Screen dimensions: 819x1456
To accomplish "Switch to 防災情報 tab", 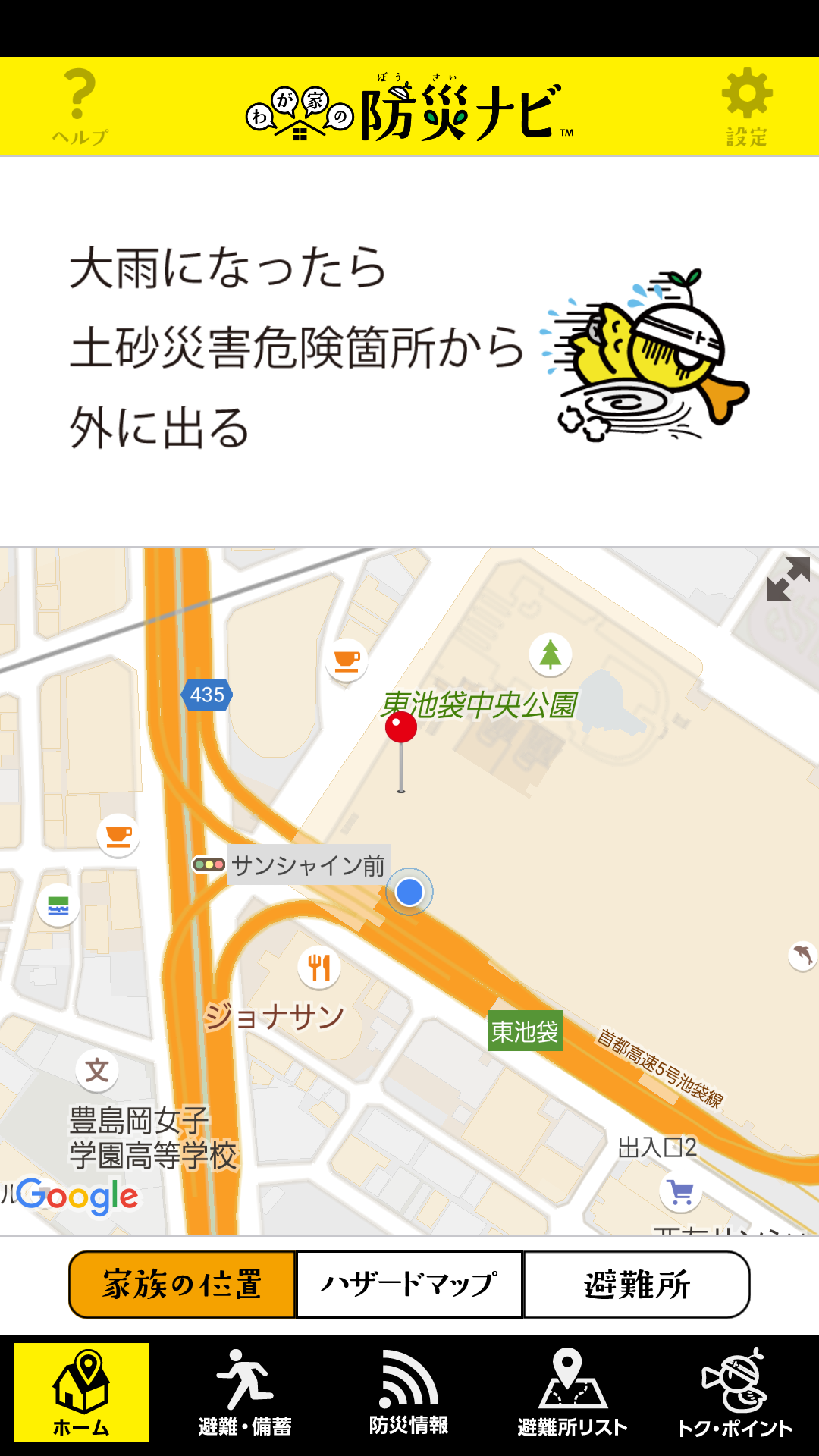I will click(409, 1392).
